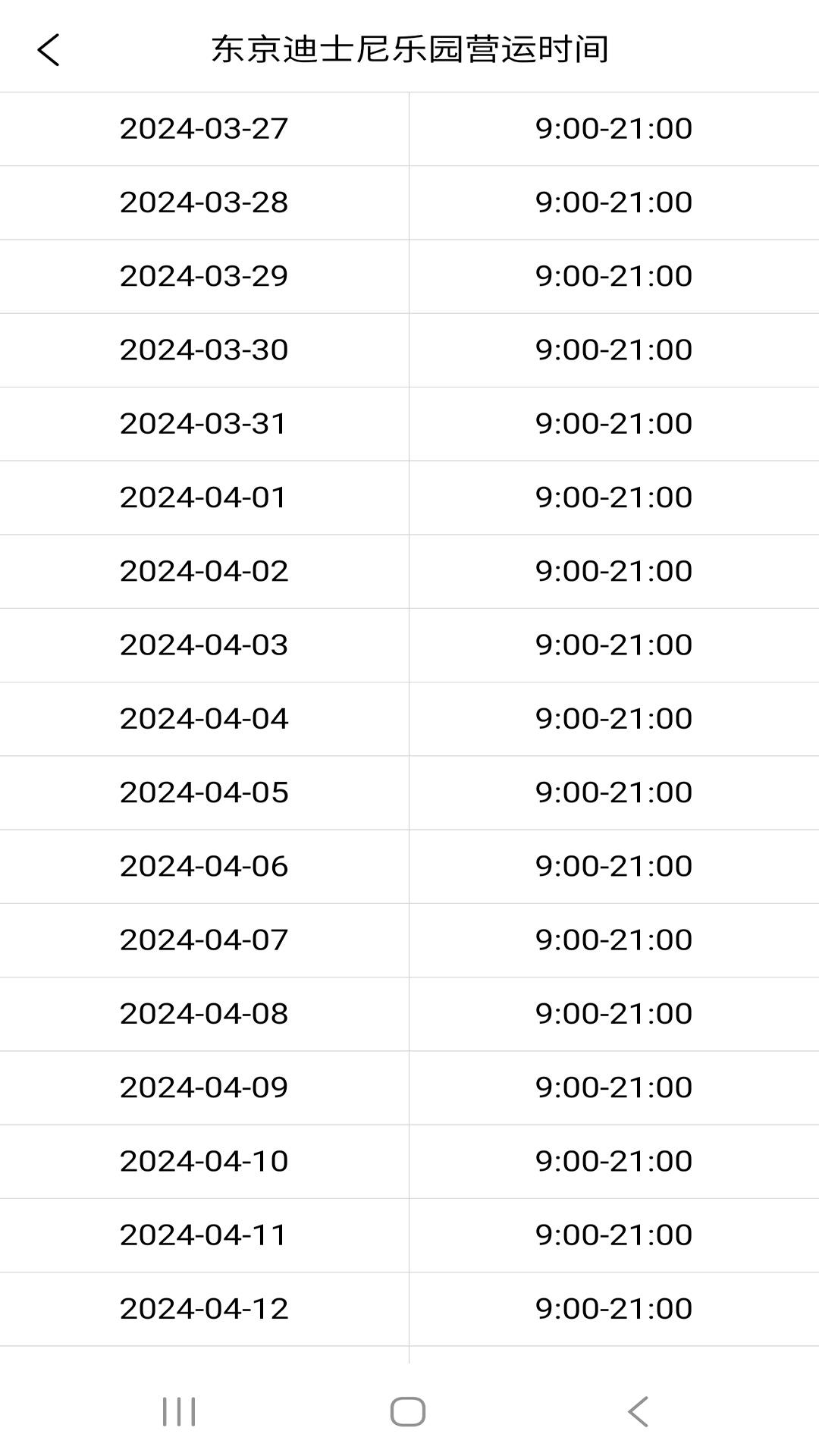819x1456 pixels.
Task: Tap the hours shown for 2024-04-06
Action: [x=614, y=865]
